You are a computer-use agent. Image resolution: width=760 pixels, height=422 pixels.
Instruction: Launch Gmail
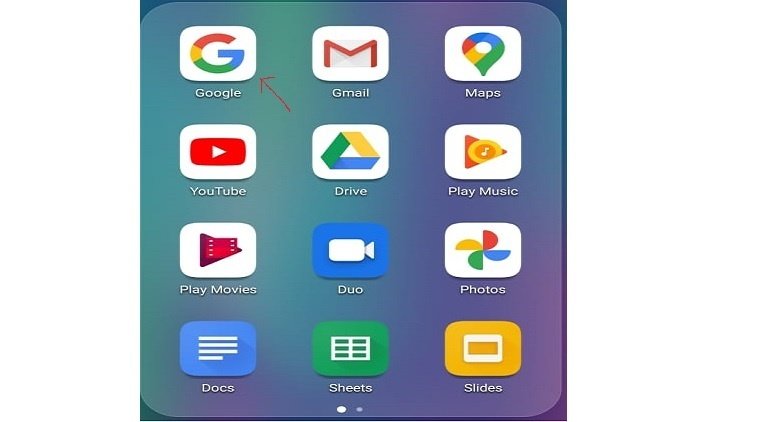pyautogui.click(x=350, y=53)
